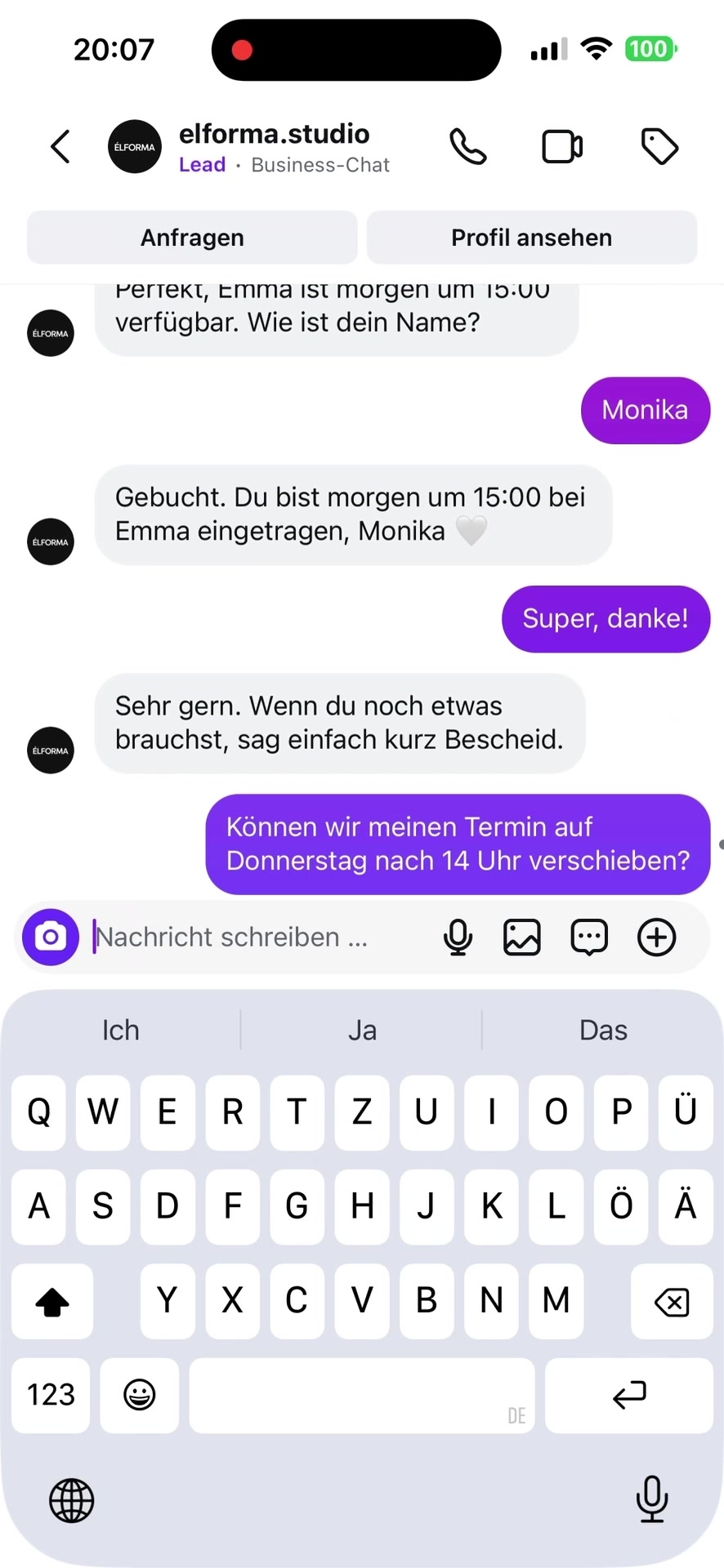
Task: Open the emoji keyboard
Action: click(139, 1395)
